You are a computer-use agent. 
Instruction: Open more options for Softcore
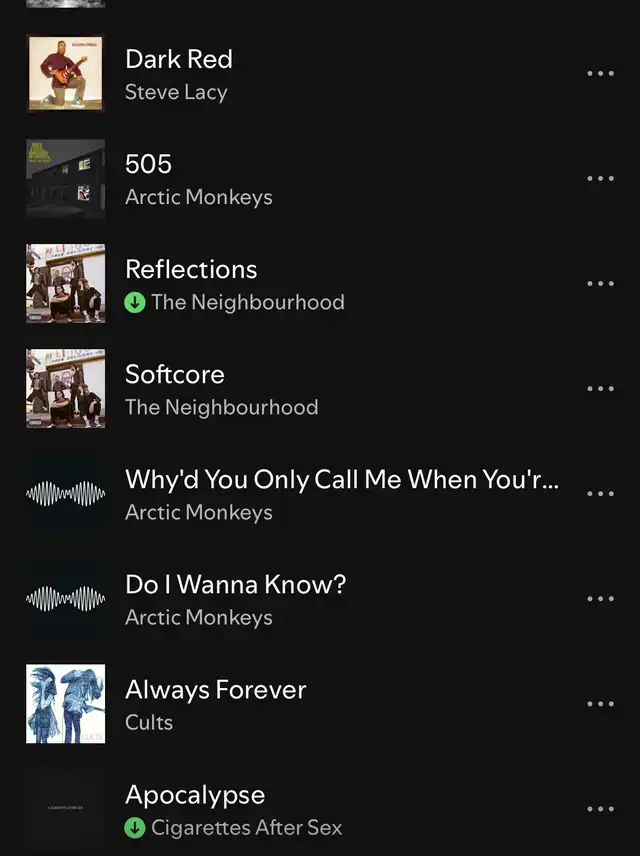(600, 389)
